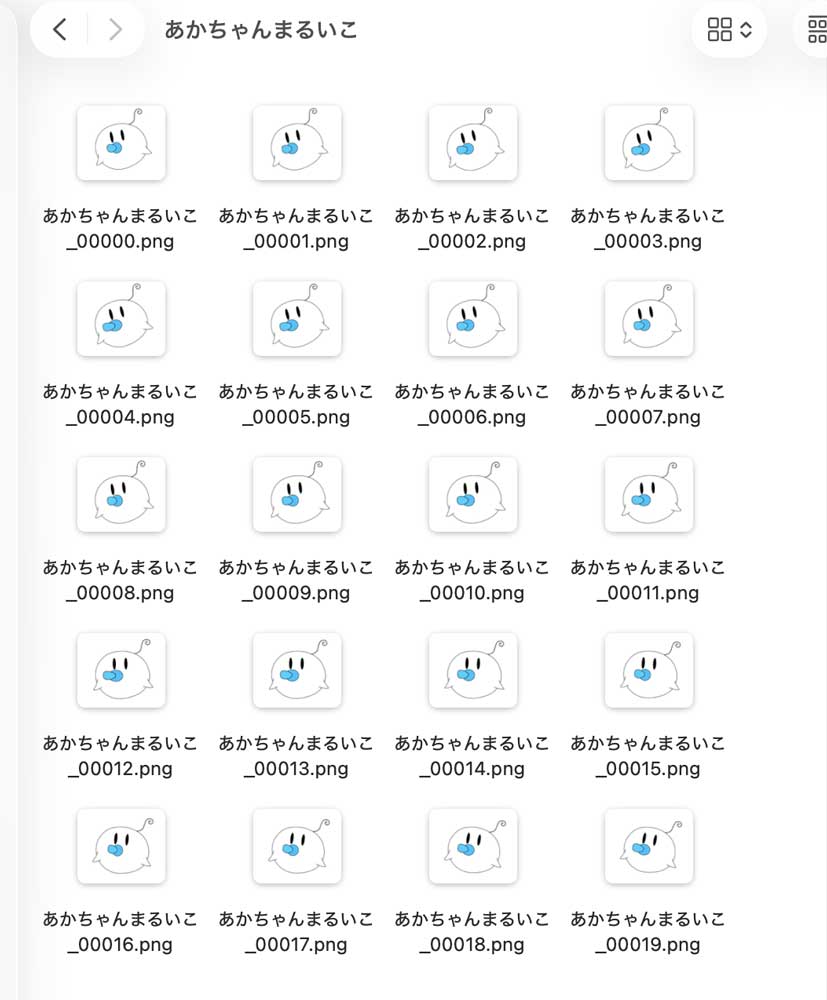Viewport: 827px width, 1000px height.
Task: Select あかちゃんまるいこ_00016.png in bottom row
Action: tap(121, 845)
